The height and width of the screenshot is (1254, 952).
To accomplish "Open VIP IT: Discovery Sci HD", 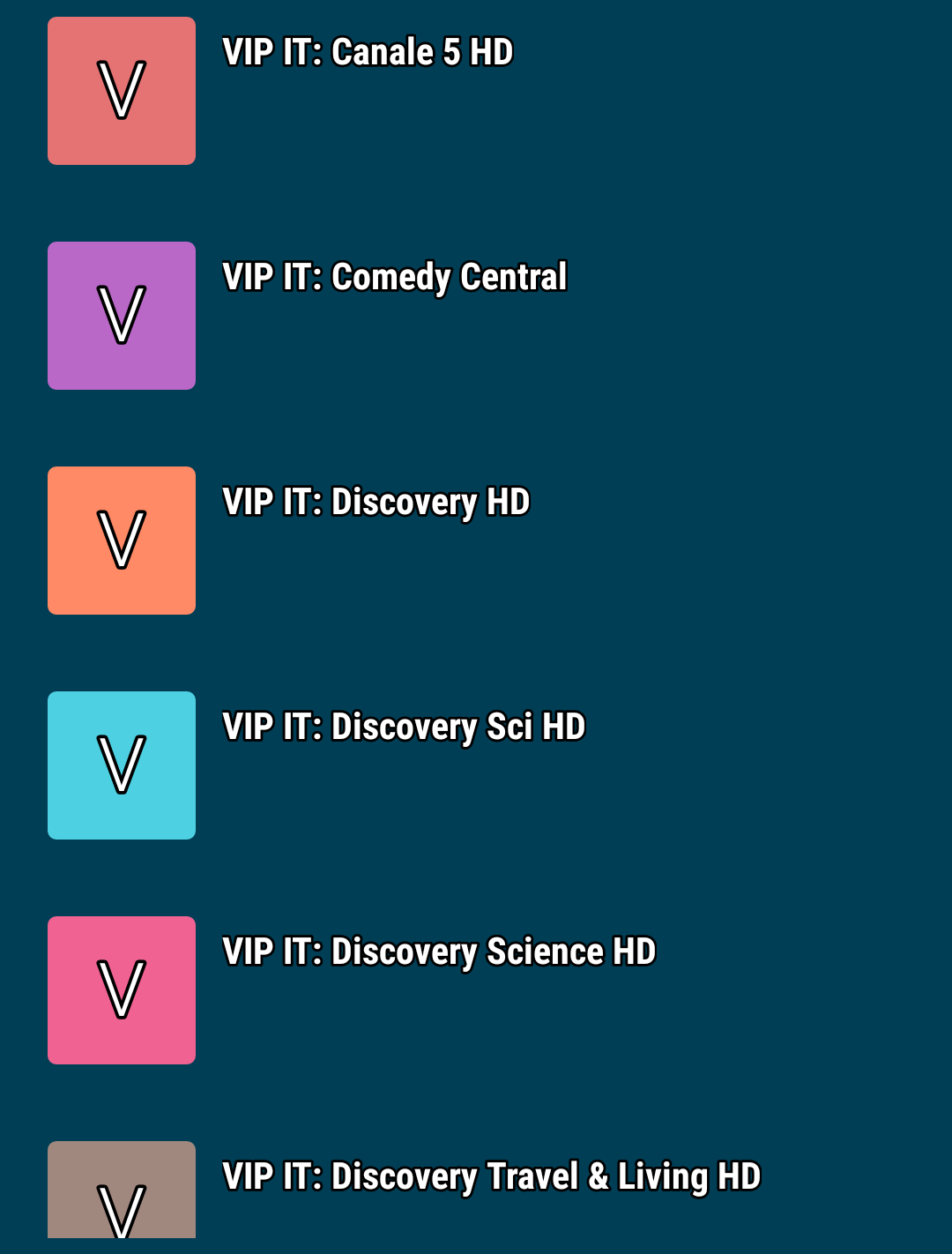I will (x=404, y=728).
